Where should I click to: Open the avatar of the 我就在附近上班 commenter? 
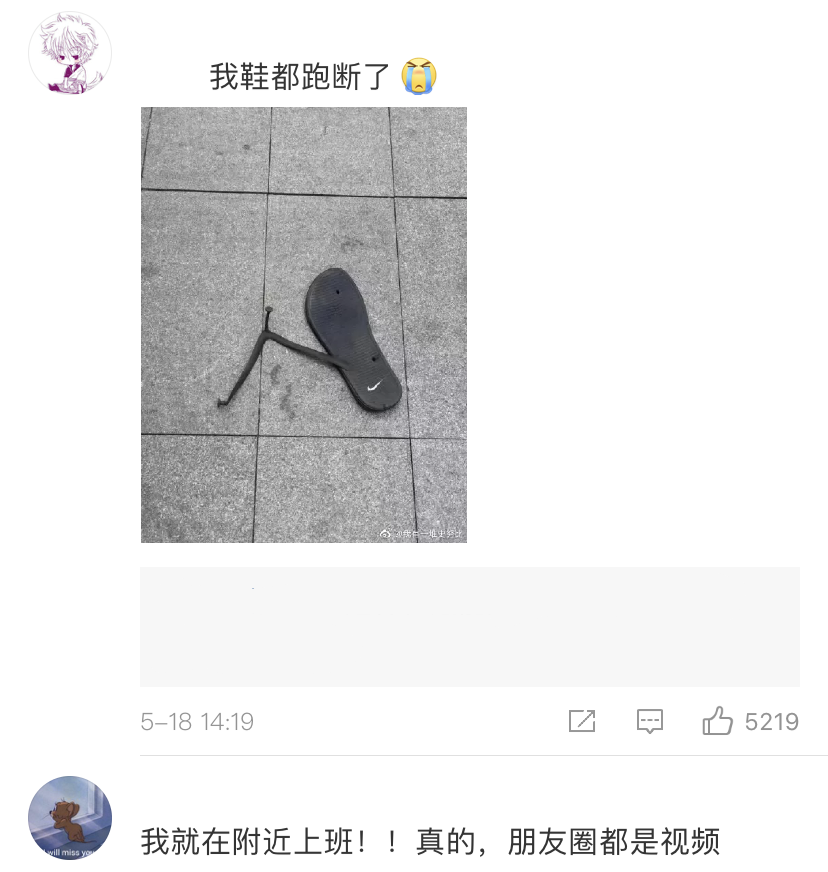(69, 817)
